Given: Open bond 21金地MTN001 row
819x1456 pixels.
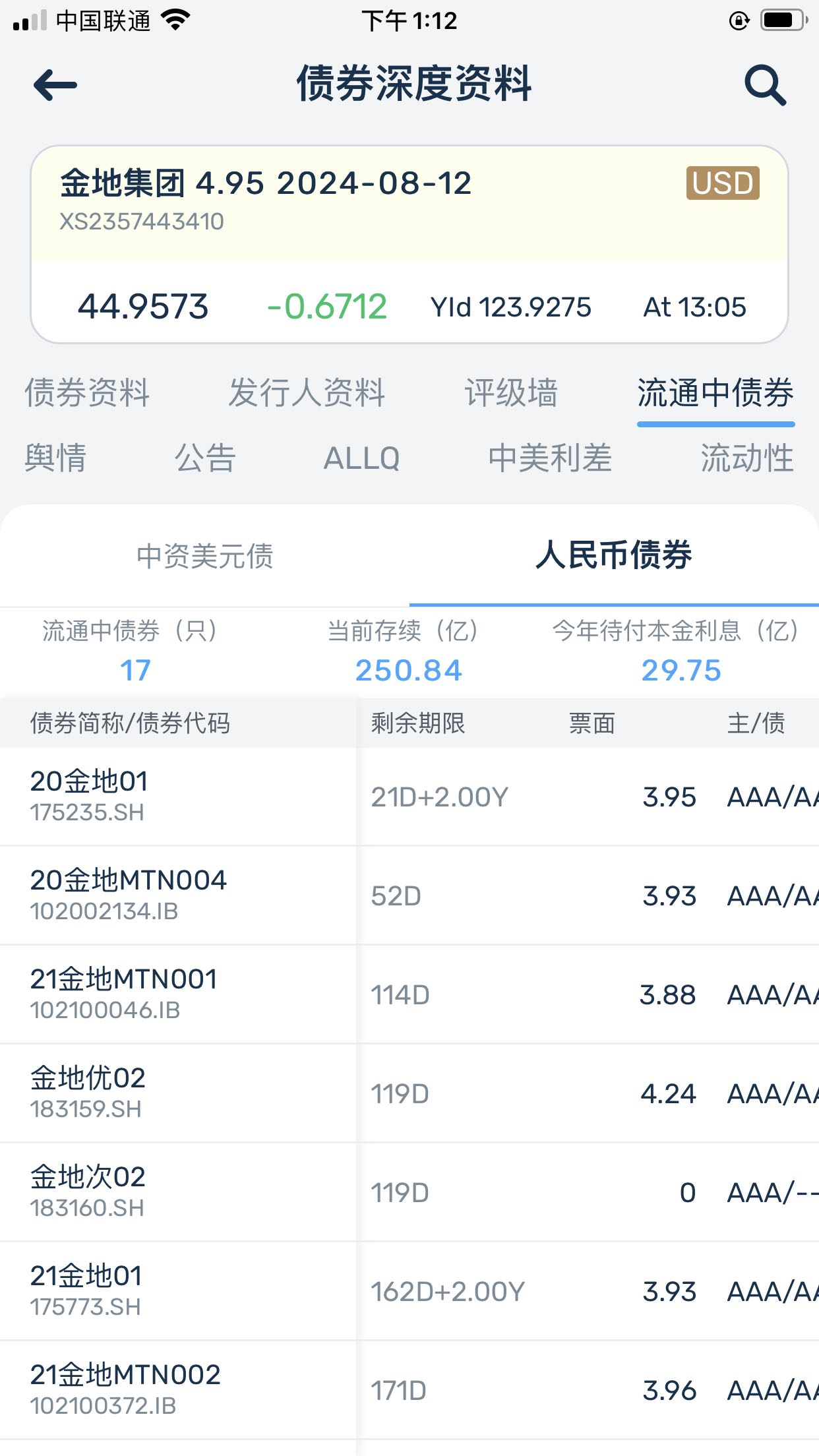Looking at the screenshot, I should click(x=409, y=994).
